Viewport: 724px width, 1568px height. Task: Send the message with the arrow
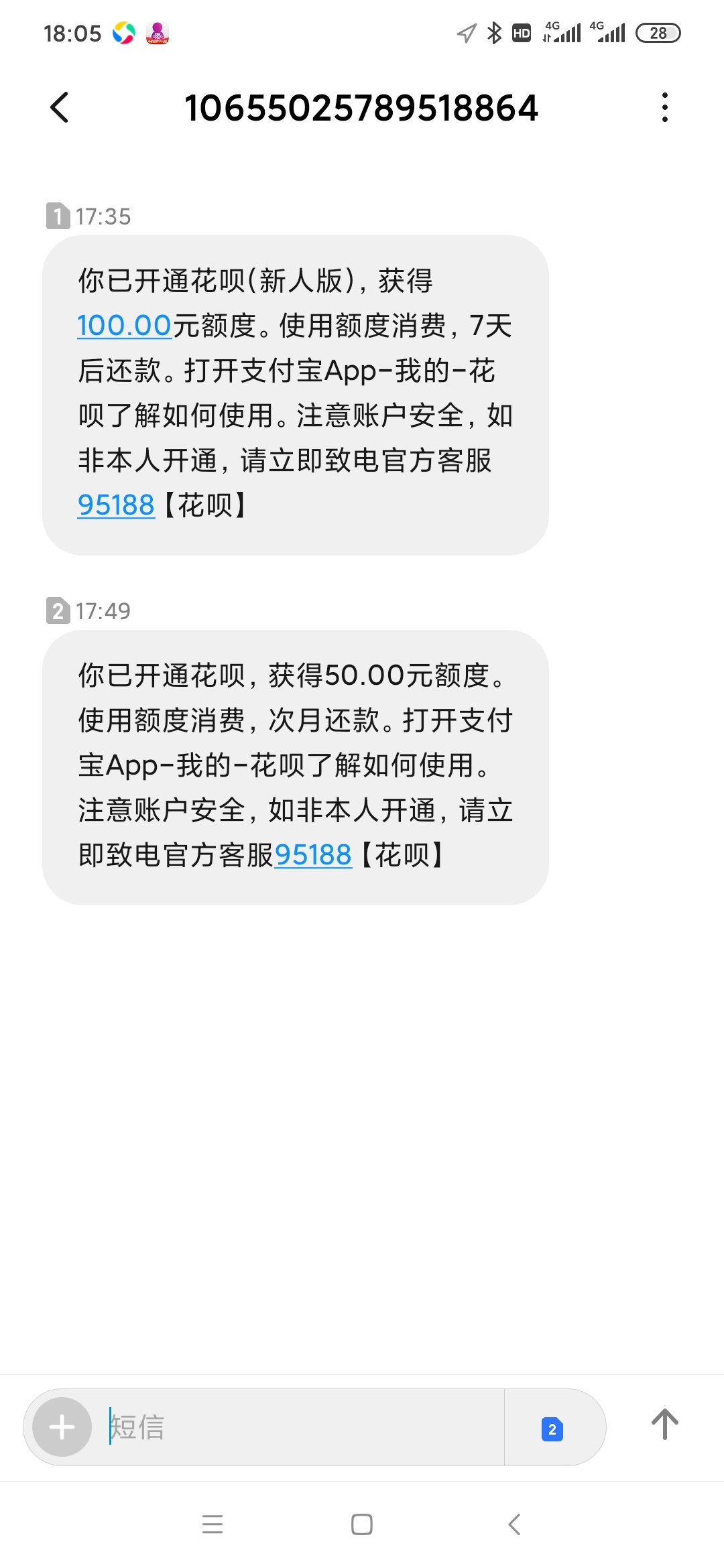(665, 1425)
